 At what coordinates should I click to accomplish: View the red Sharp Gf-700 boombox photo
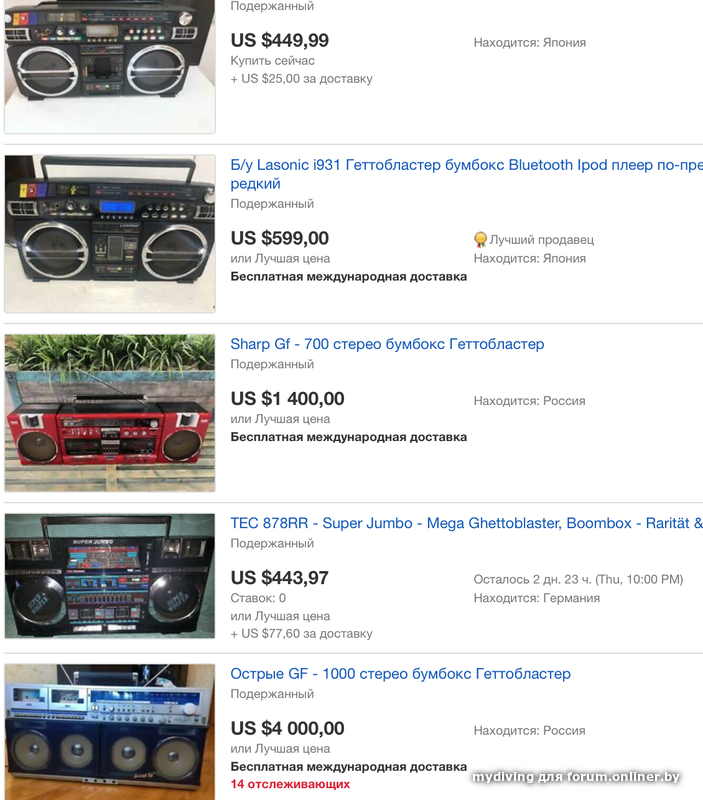coord(110,413)
